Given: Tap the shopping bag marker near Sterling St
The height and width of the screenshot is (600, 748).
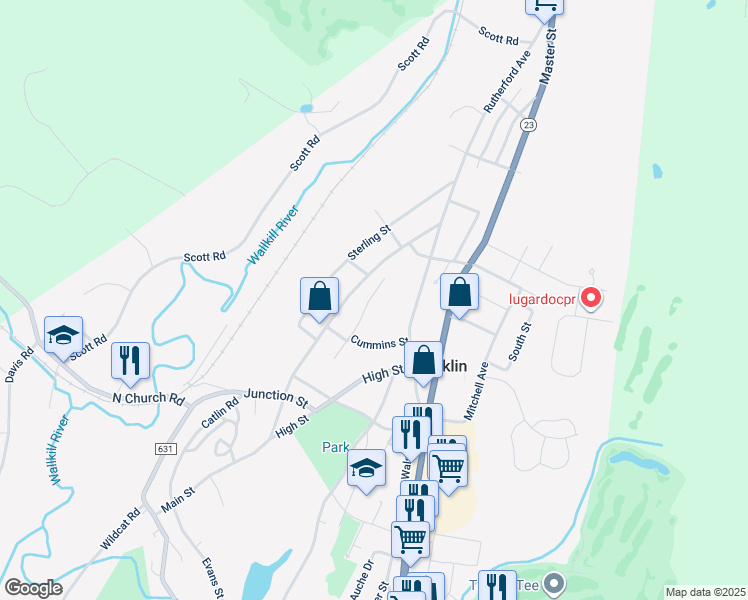Looking at the screenshot, I should pyautogui.click(x=319, y=296).
